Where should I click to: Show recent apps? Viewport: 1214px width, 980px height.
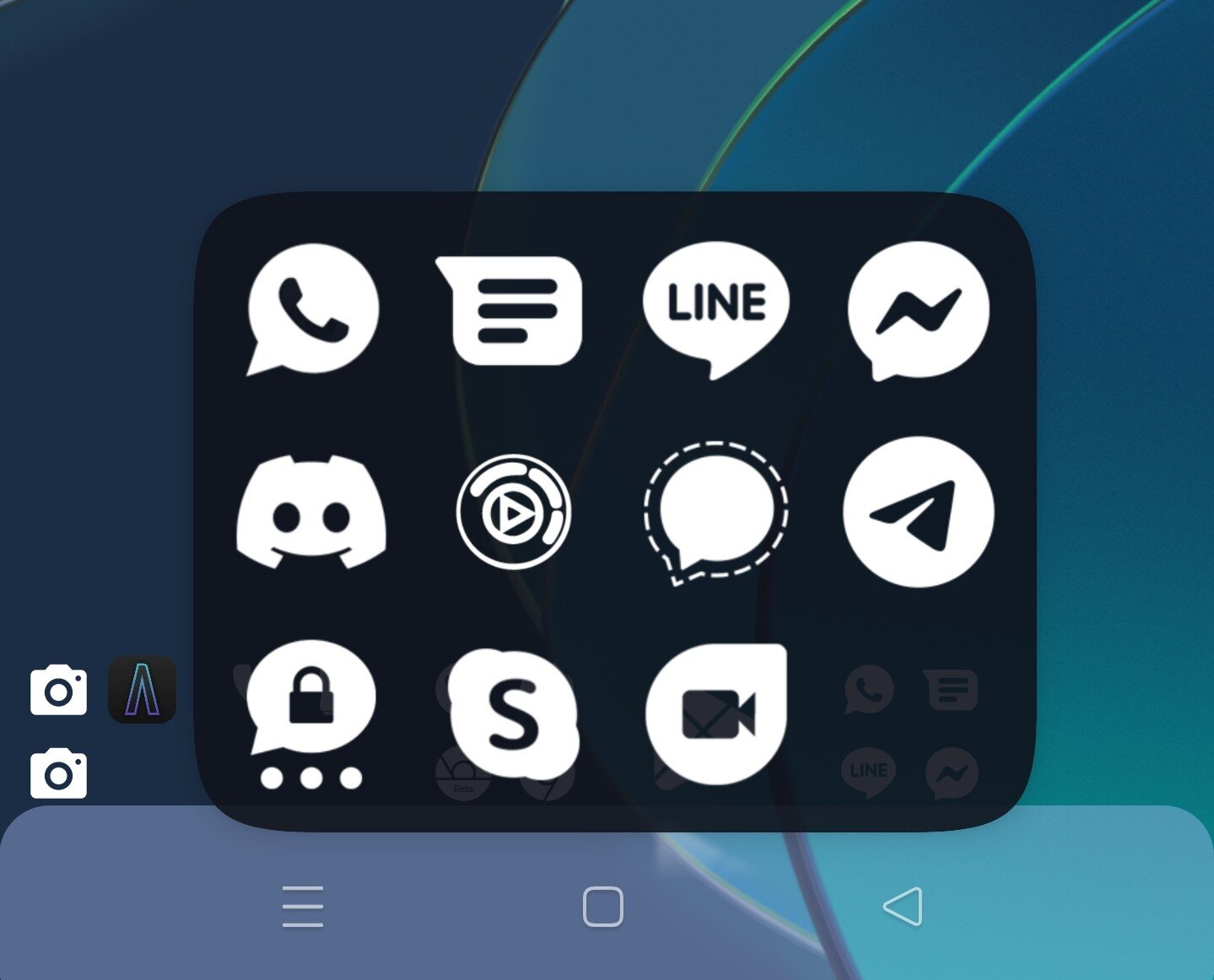[x=303, y=907]
